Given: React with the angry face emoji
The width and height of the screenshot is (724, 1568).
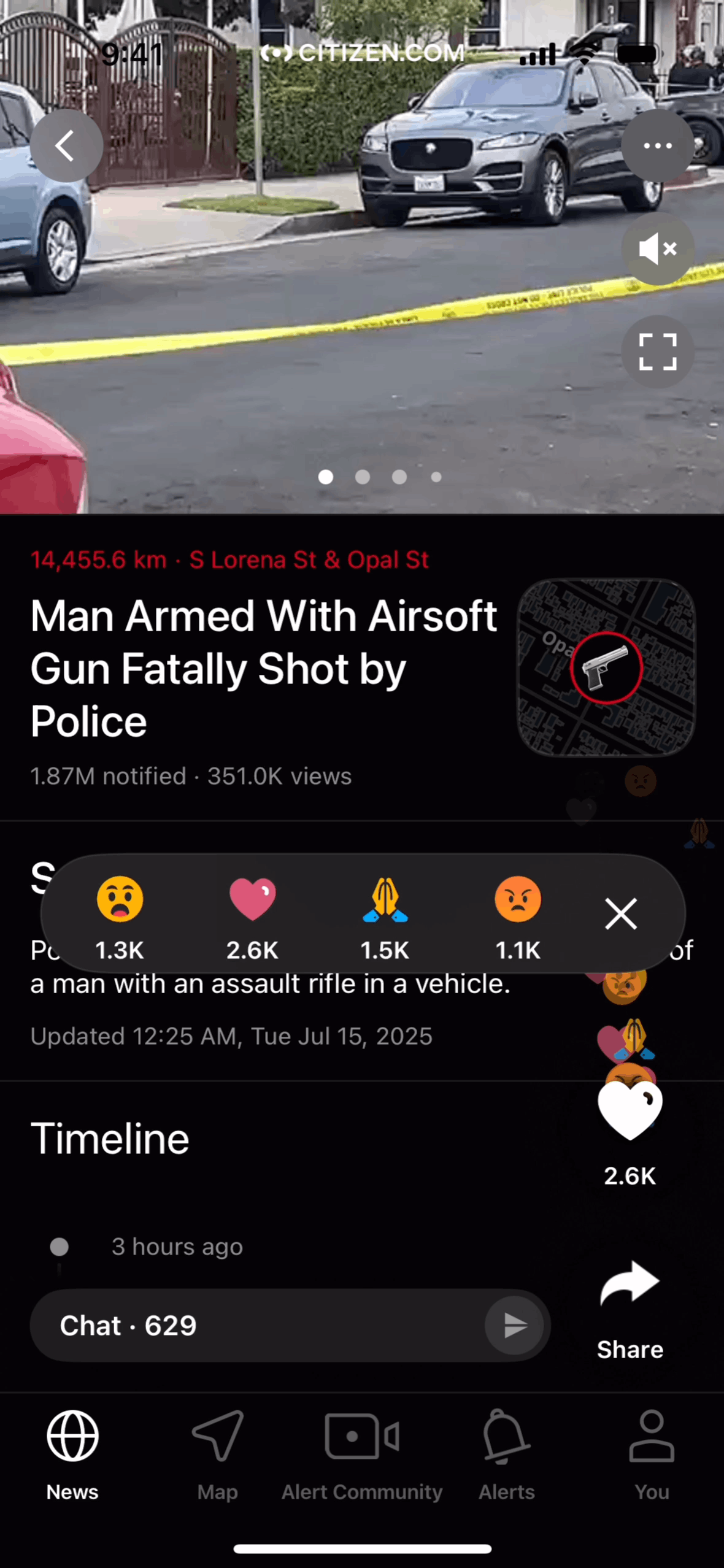Looking at the screenshot, I should [x=518, y=900].
